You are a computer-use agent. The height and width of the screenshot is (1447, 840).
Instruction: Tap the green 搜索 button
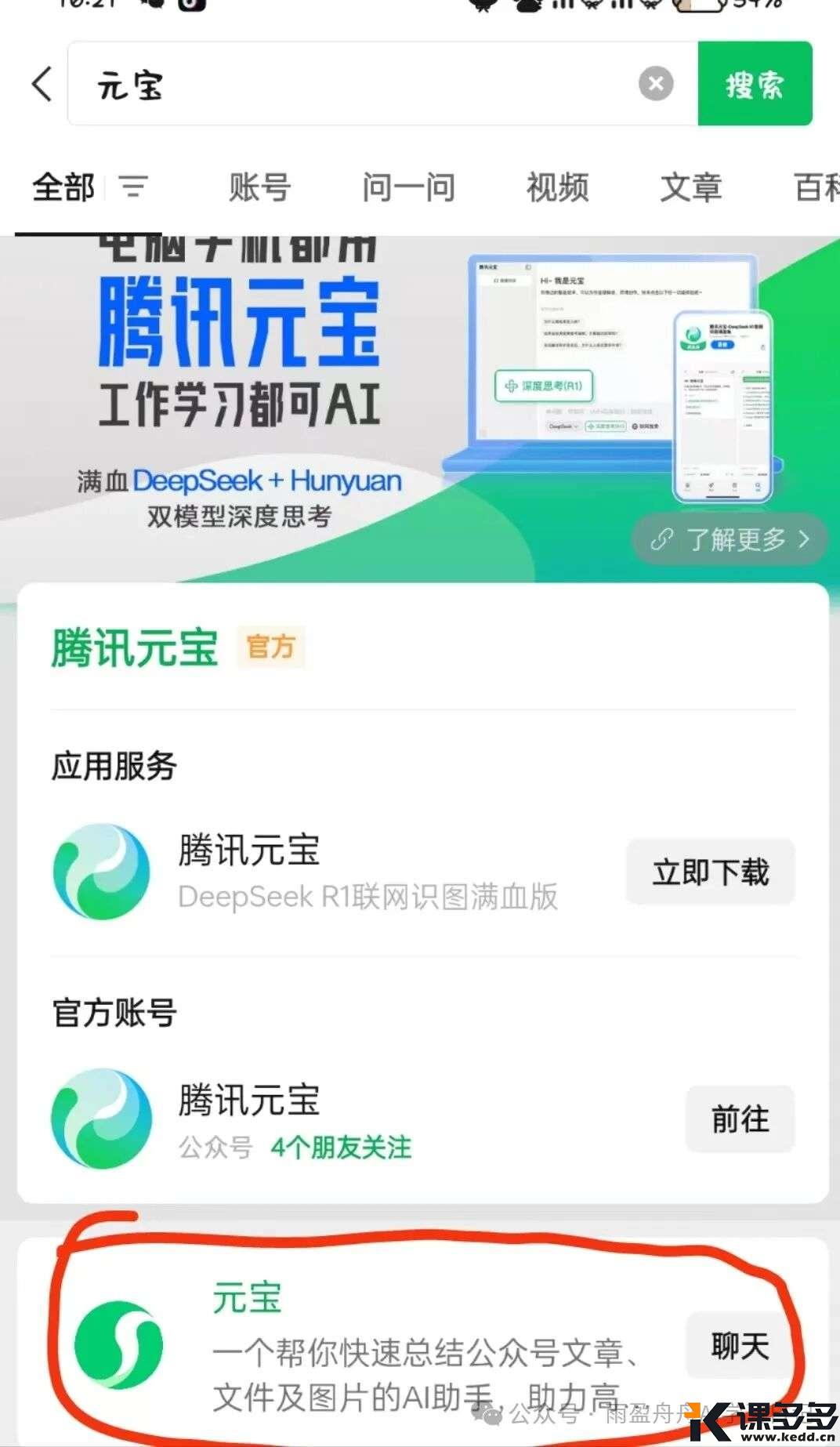[755, 84]
